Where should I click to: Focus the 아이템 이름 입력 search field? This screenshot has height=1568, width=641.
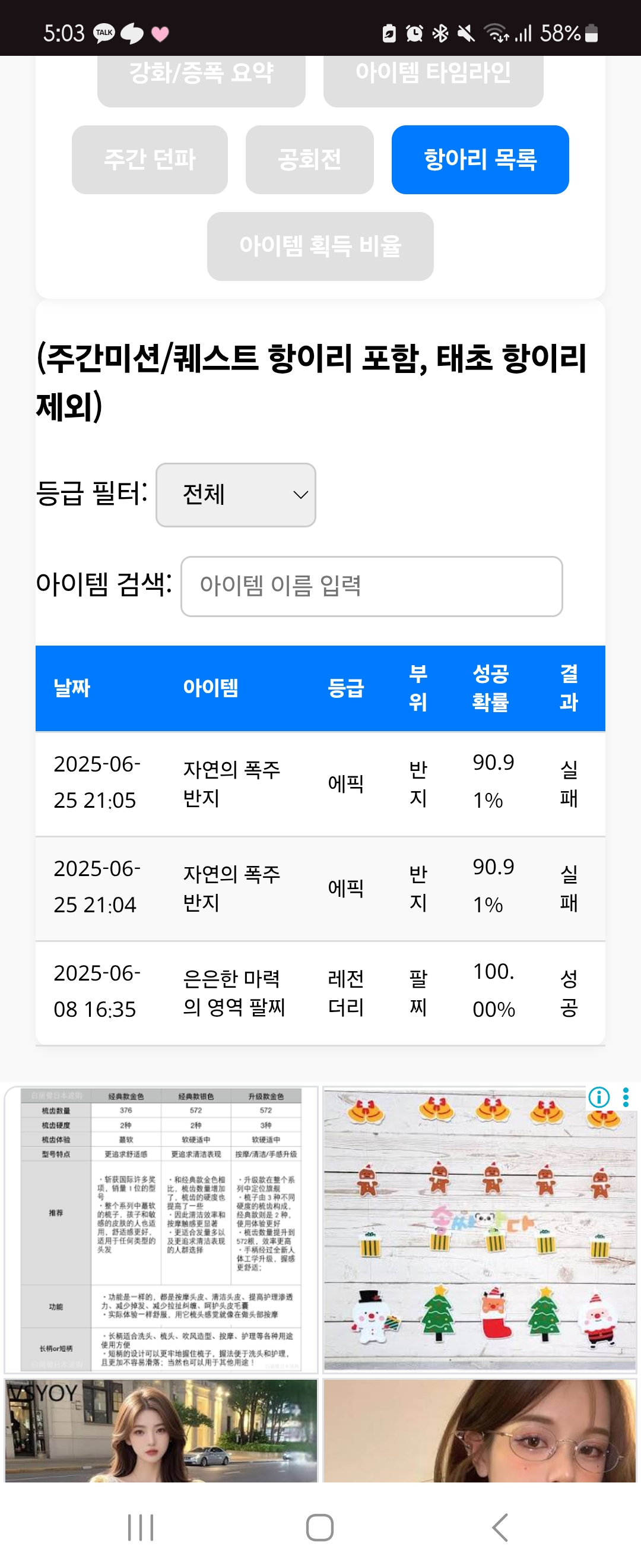pyautogui.click(x=371, y=586)
